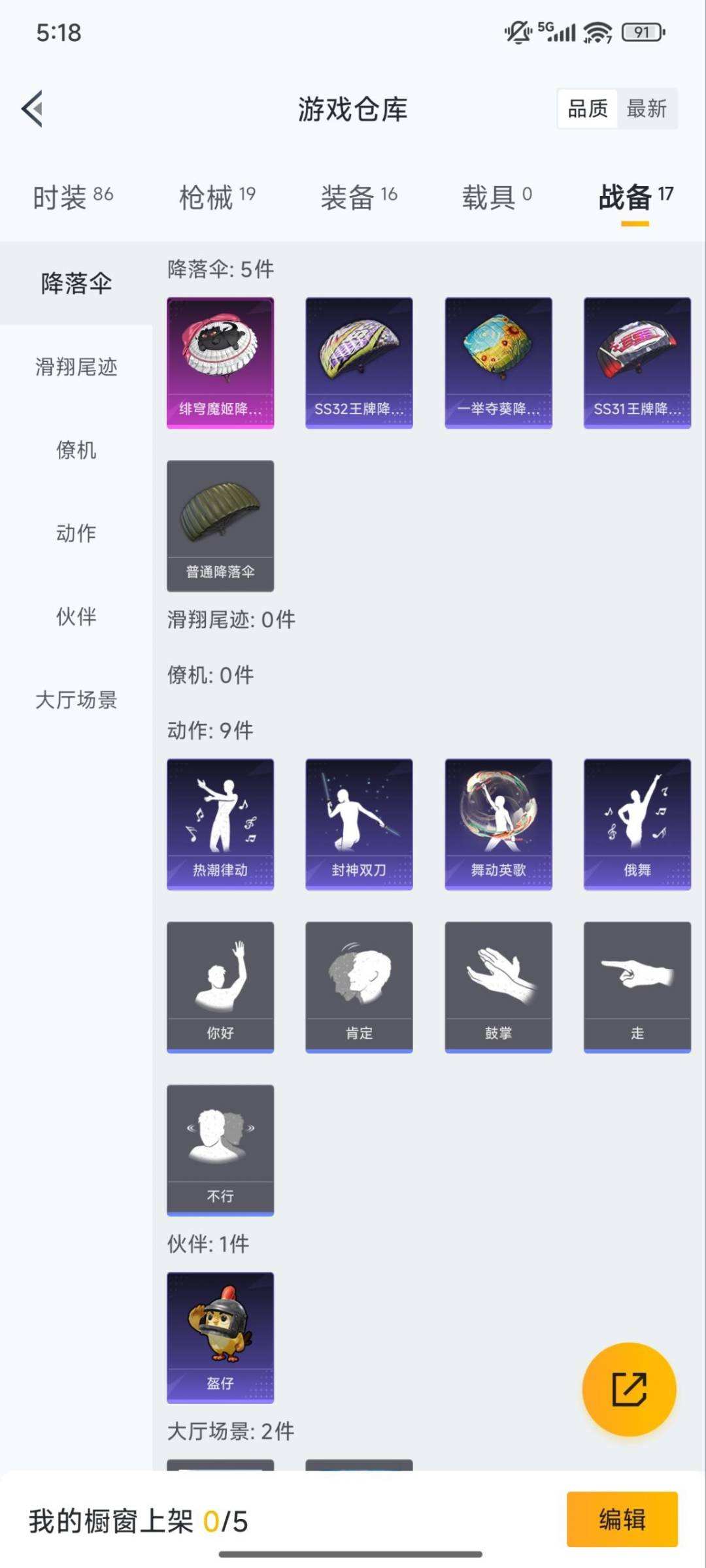Screen dimensions: 706x1568
Task: Open the 普通降落伞 item
Action: tap(220, 526)
